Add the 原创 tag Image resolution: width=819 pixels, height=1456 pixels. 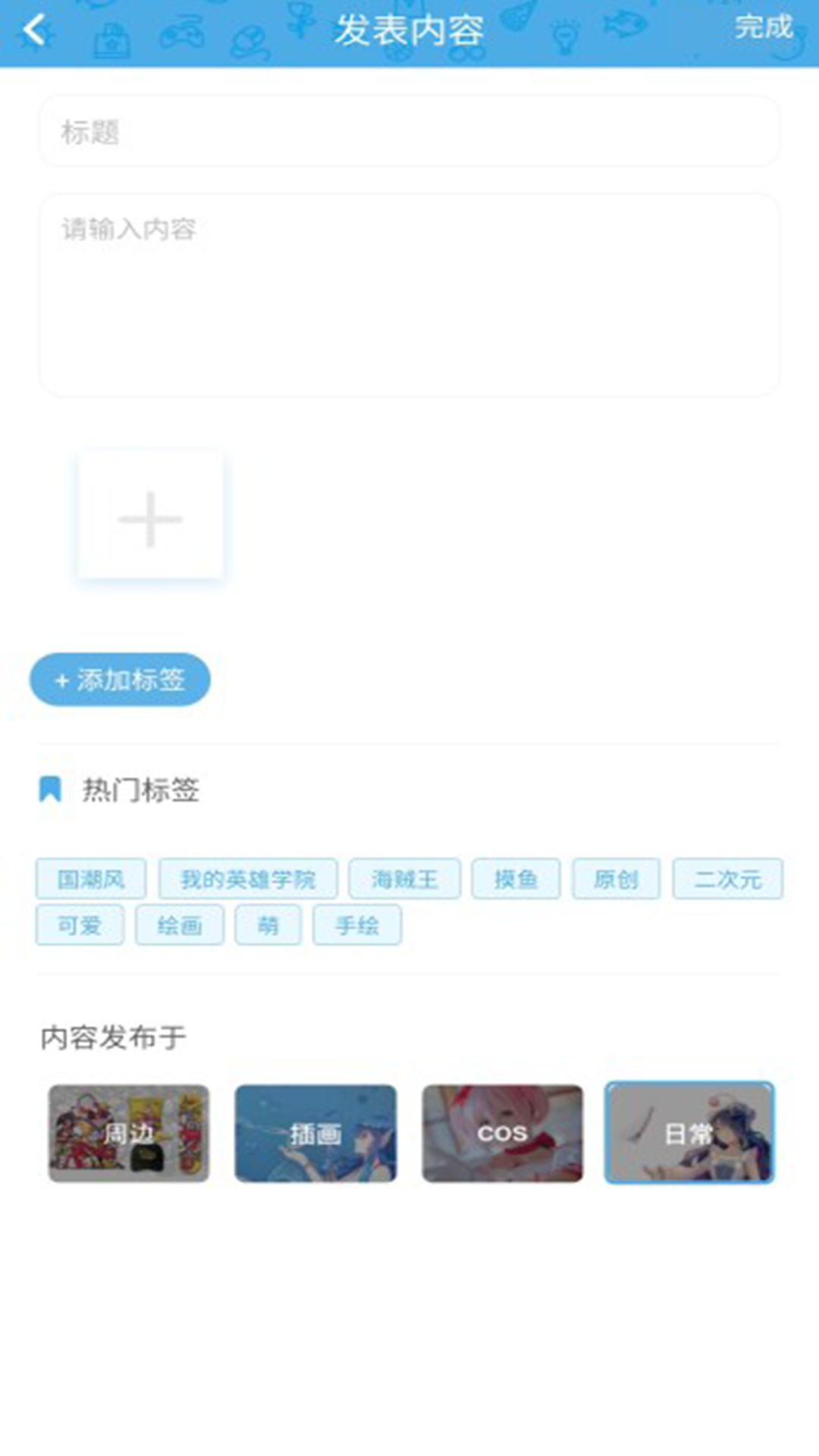point(616,879)
